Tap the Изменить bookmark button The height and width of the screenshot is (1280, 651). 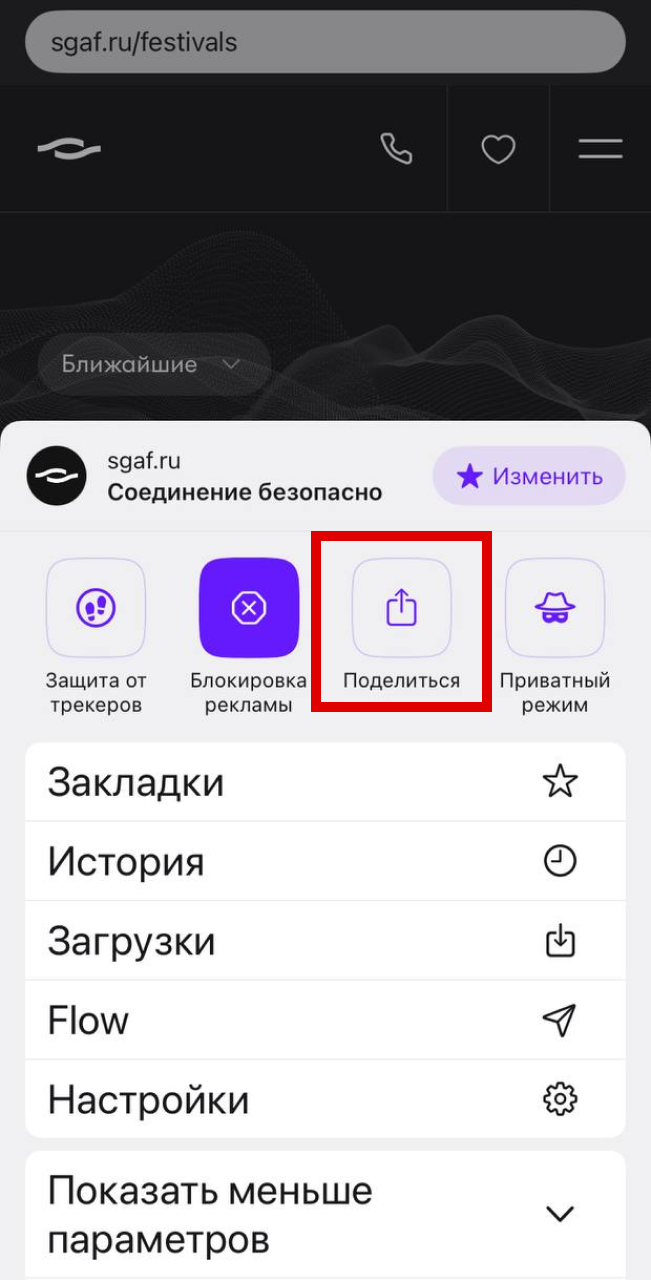click(x=529, y=476)
